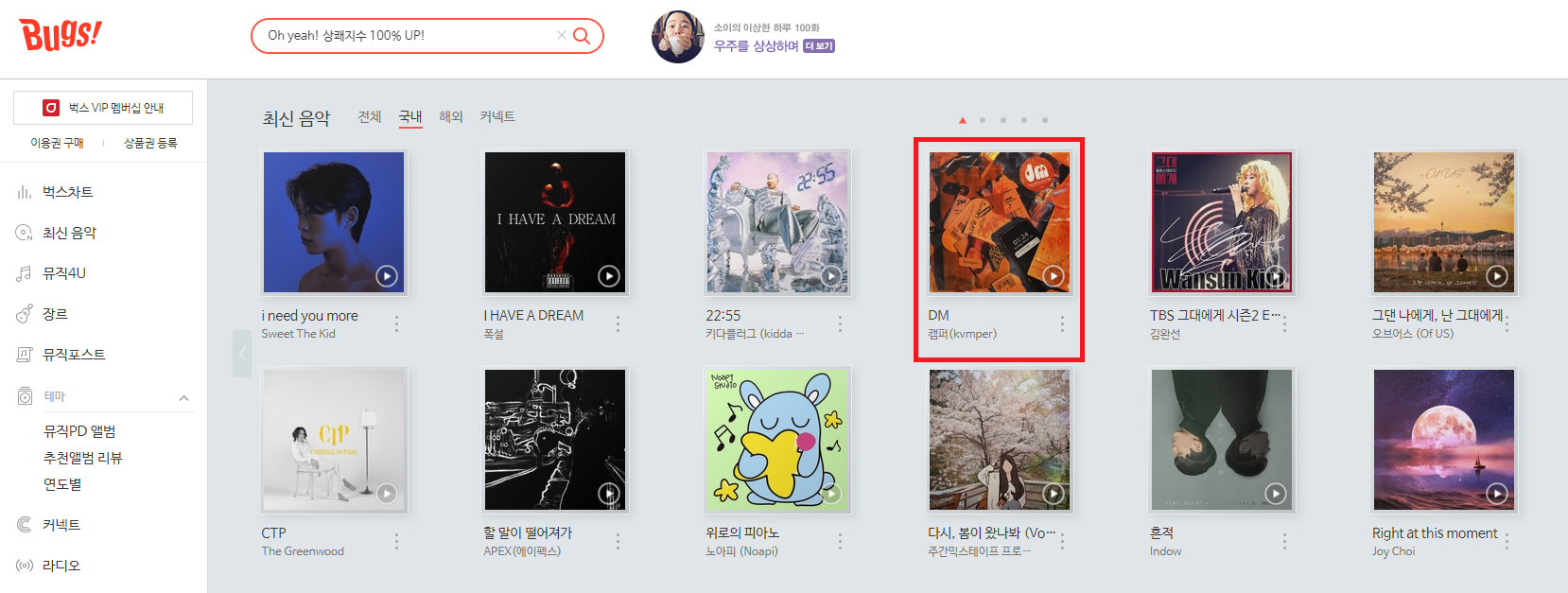Image resolution: width=1568 pixels, height=593 pixels.
Task: Switch to the 해외 tab
Action: pos(451,116)
